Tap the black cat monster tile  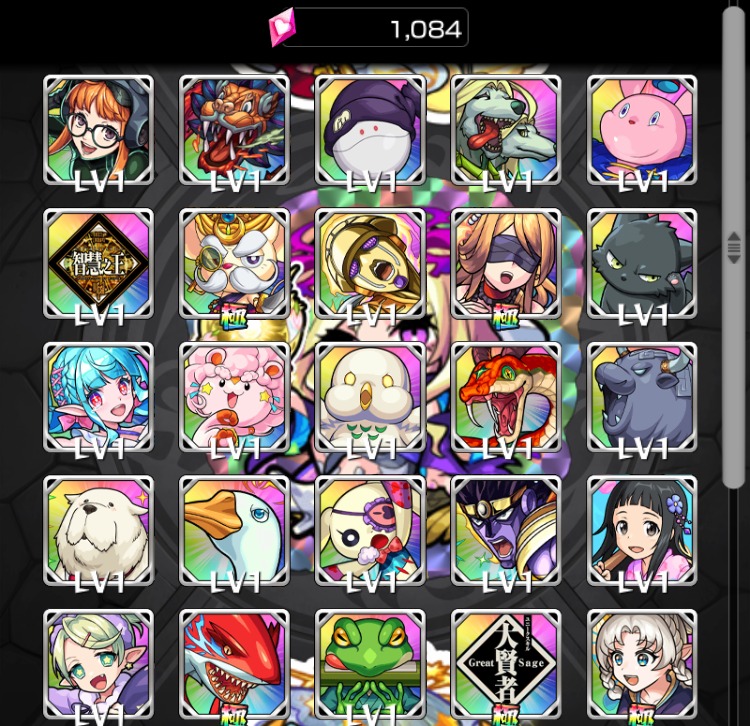point(641,263)
